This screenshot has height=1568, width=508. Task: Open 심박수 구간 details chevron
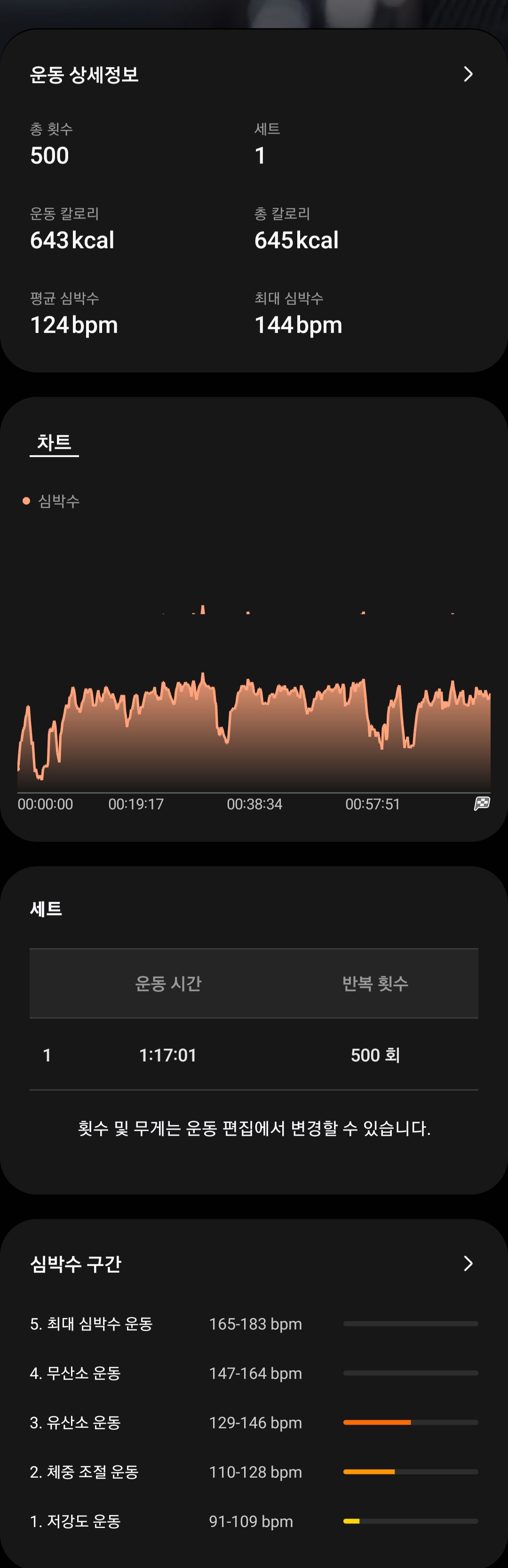[468, 1264]
